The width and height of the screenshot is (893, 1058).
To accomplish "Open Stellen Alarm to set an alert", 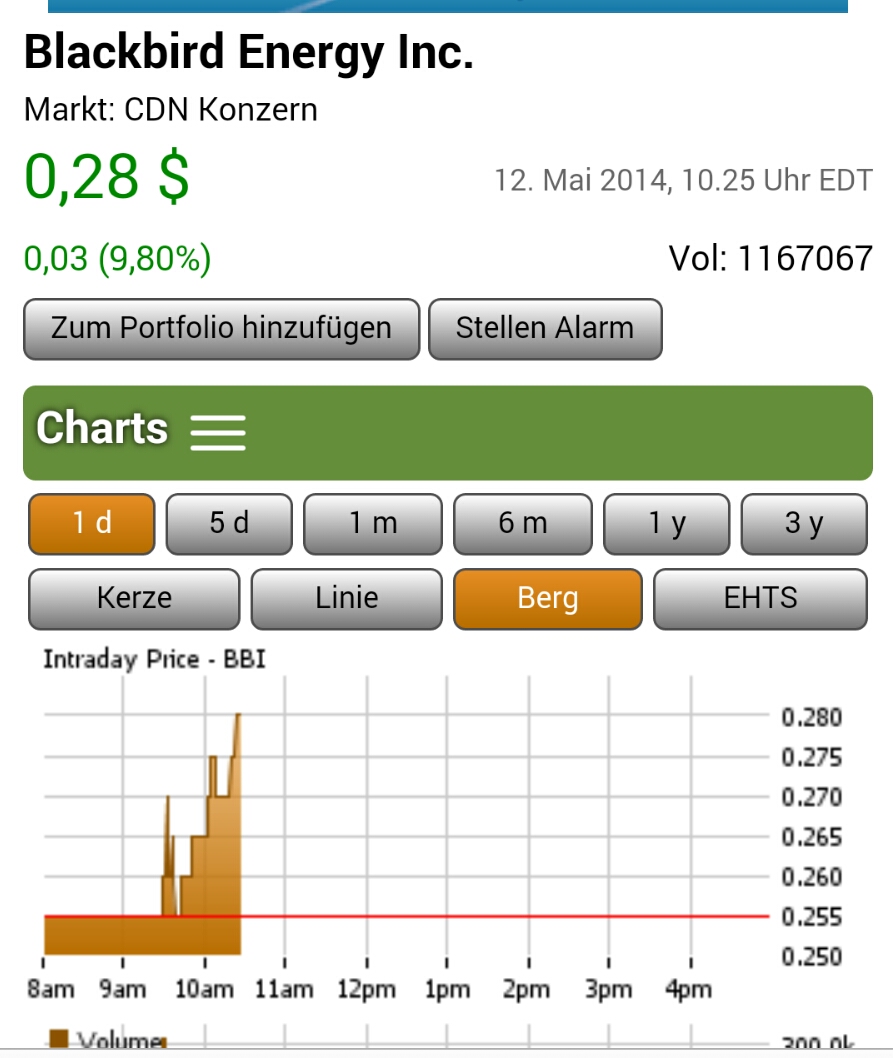I will pyautogui.click(x=545, y=327).
